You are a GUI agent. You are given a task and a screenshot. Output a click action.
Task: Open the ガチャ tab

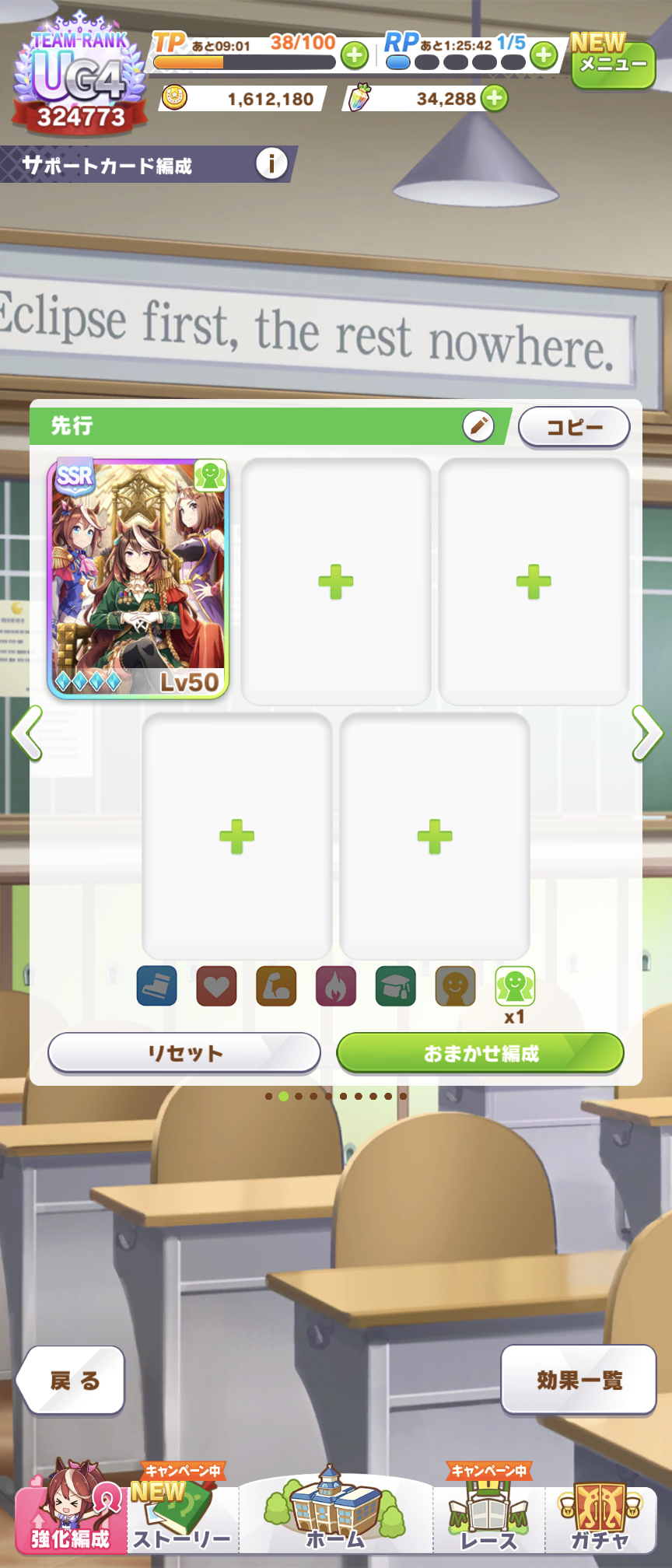point(599,1513)
